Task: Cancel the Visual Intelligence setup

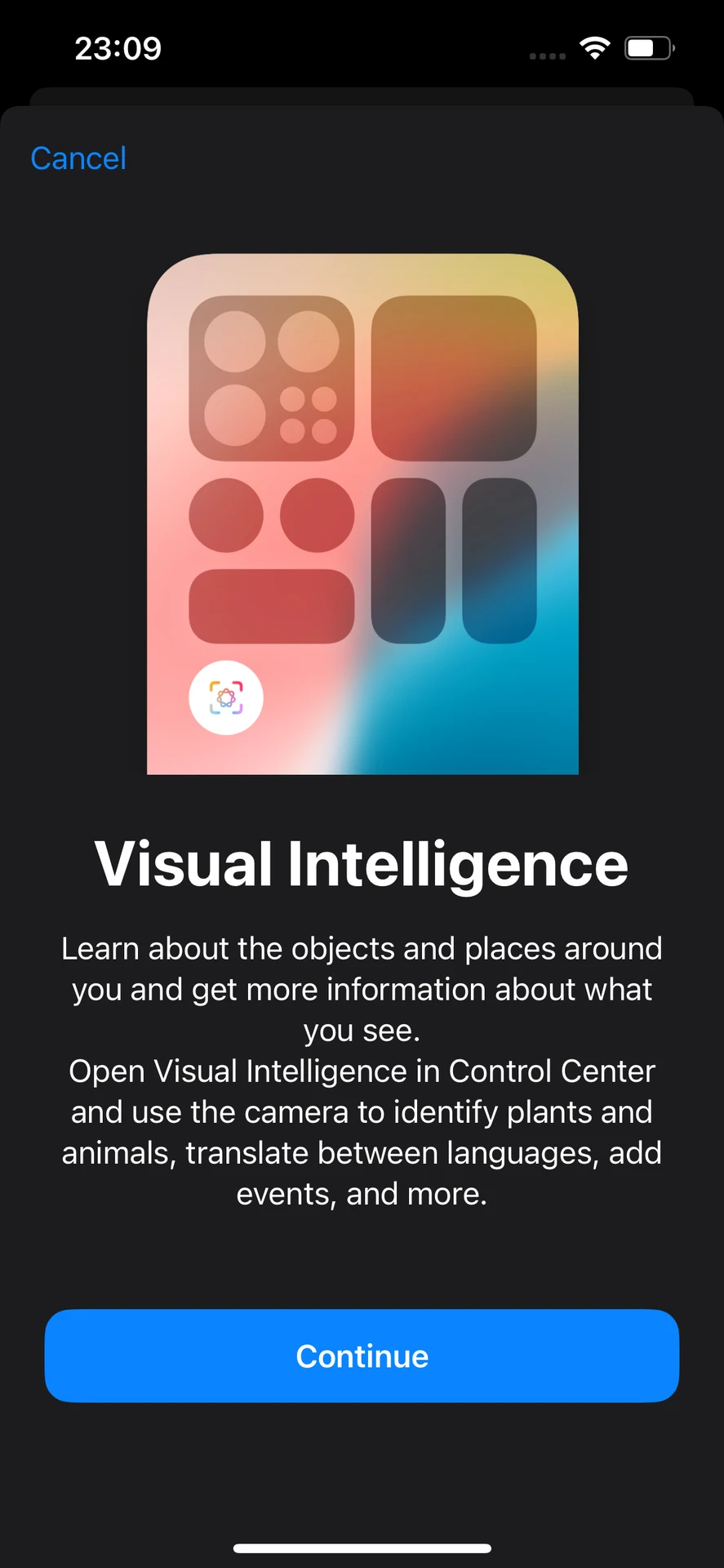Action: pos(78,158)
